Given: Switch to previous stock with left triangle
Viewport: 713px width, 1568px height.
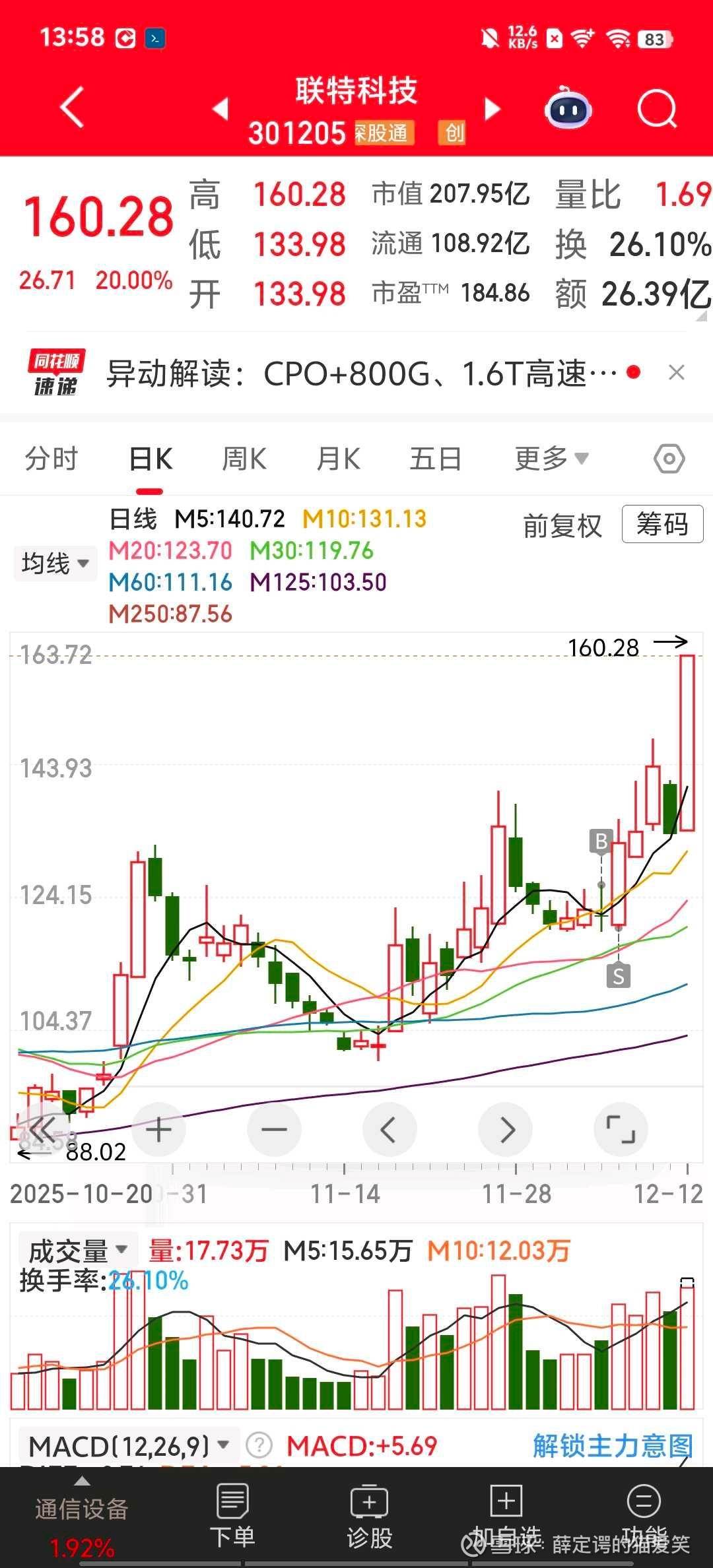Looking at the screenshot, I should click(x=221, y=109).
